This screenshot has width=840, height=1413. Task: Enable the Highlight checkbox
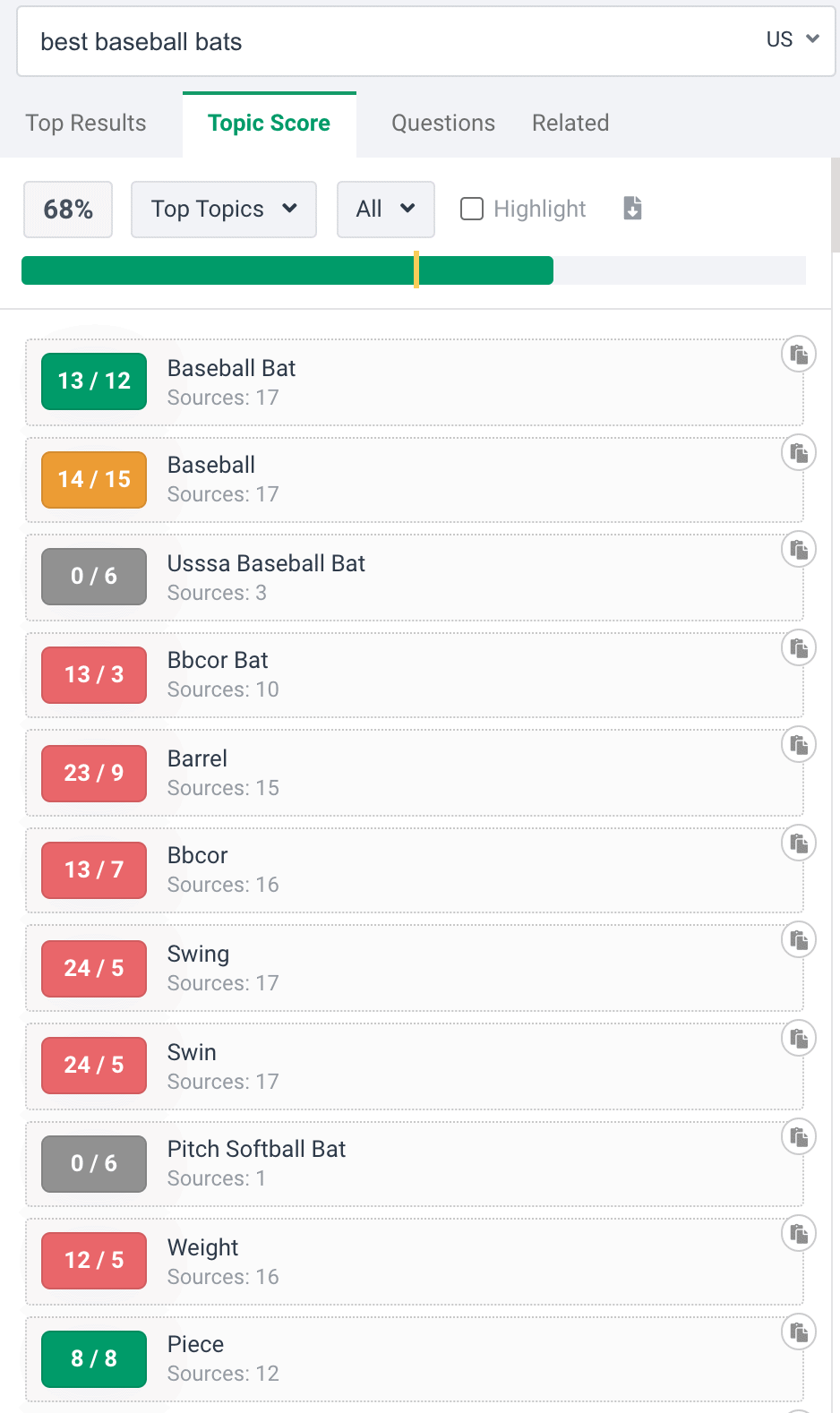[x=472, y=209]
